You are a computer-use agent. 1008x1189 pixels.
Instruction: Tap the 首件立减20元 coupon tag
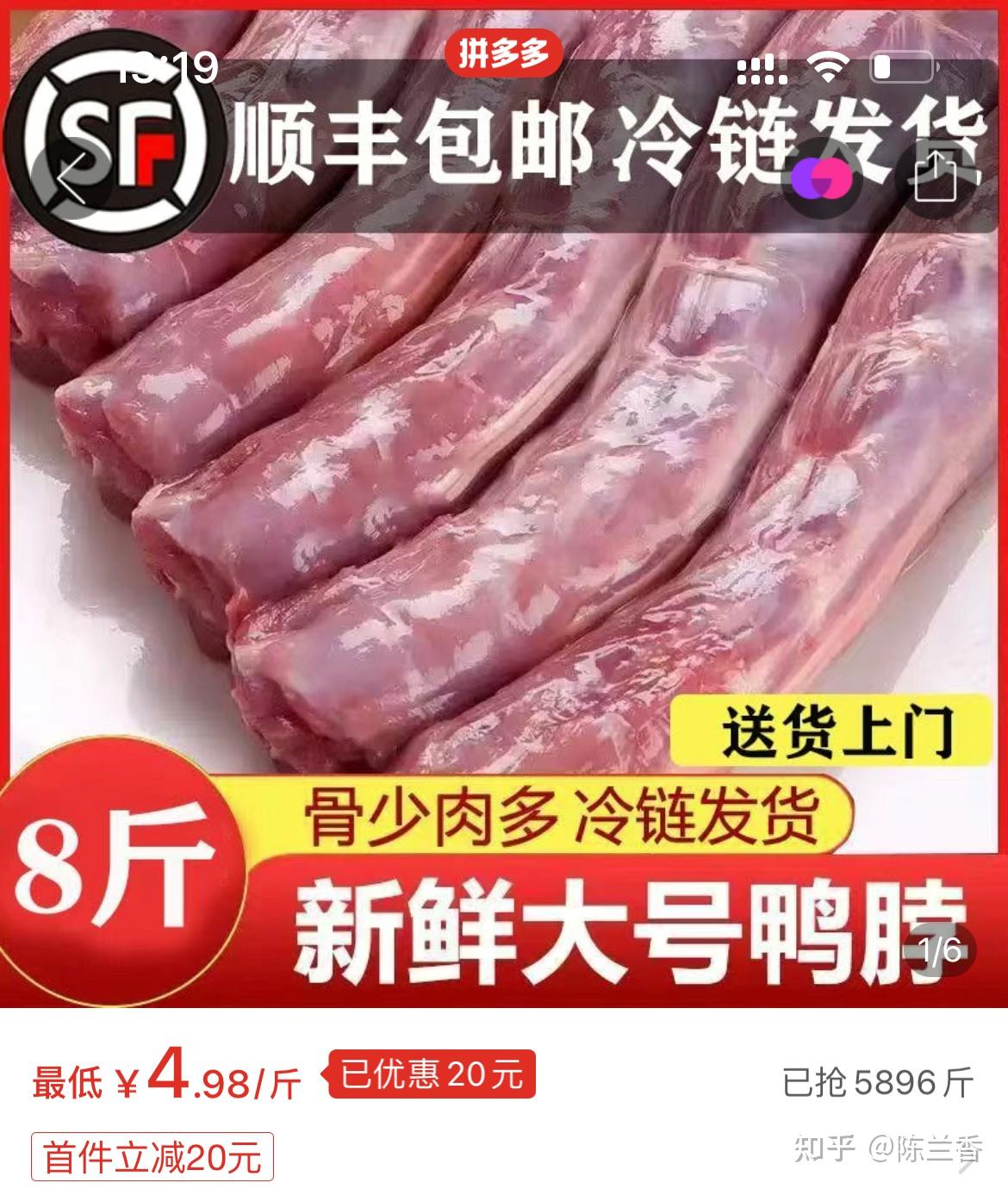pyautogui.click(x=152, y=1157)
